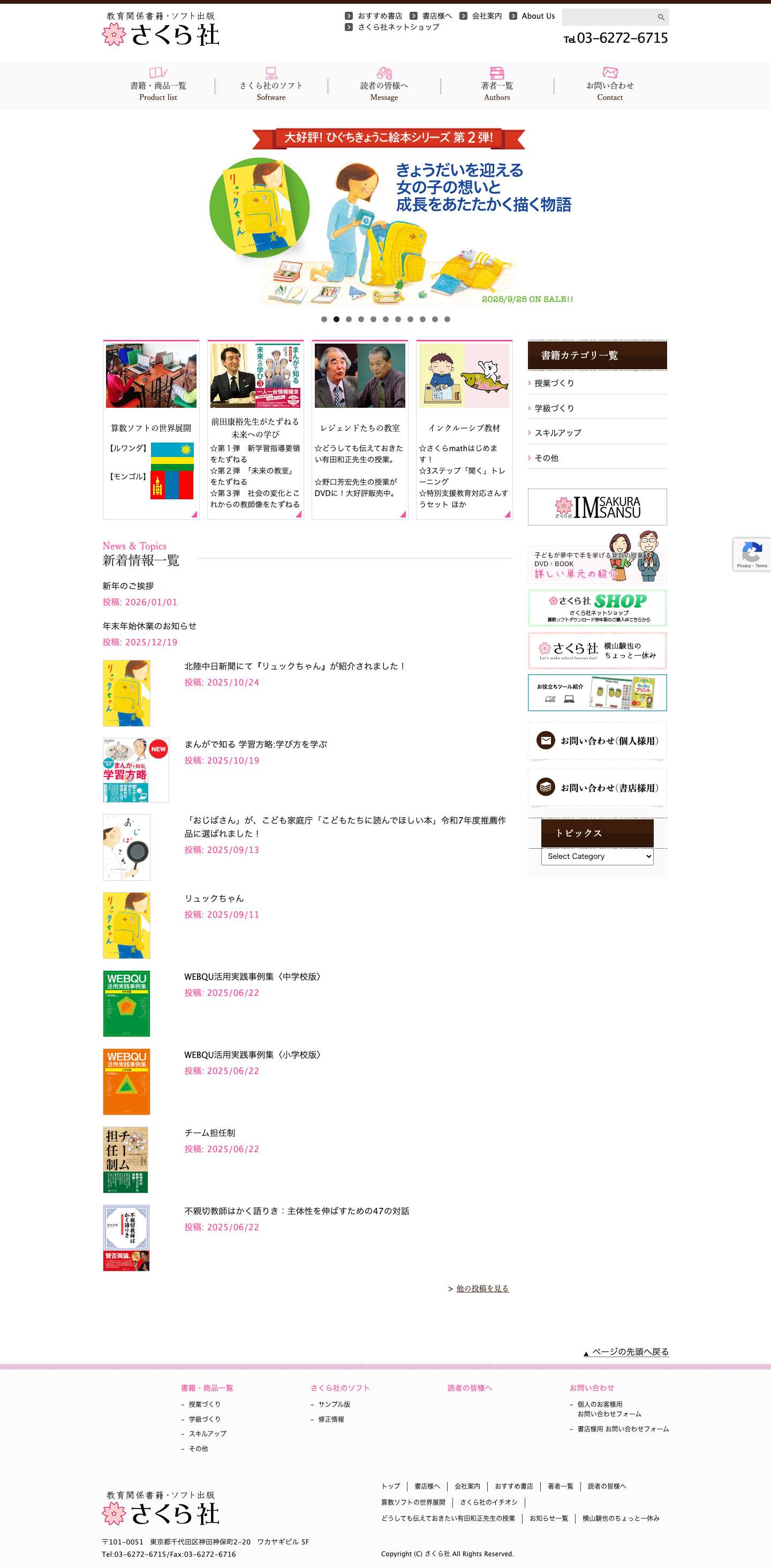Go to さくら社のソフト Software page
Viewport: 771px width, 1568px height.
(271, 86)
